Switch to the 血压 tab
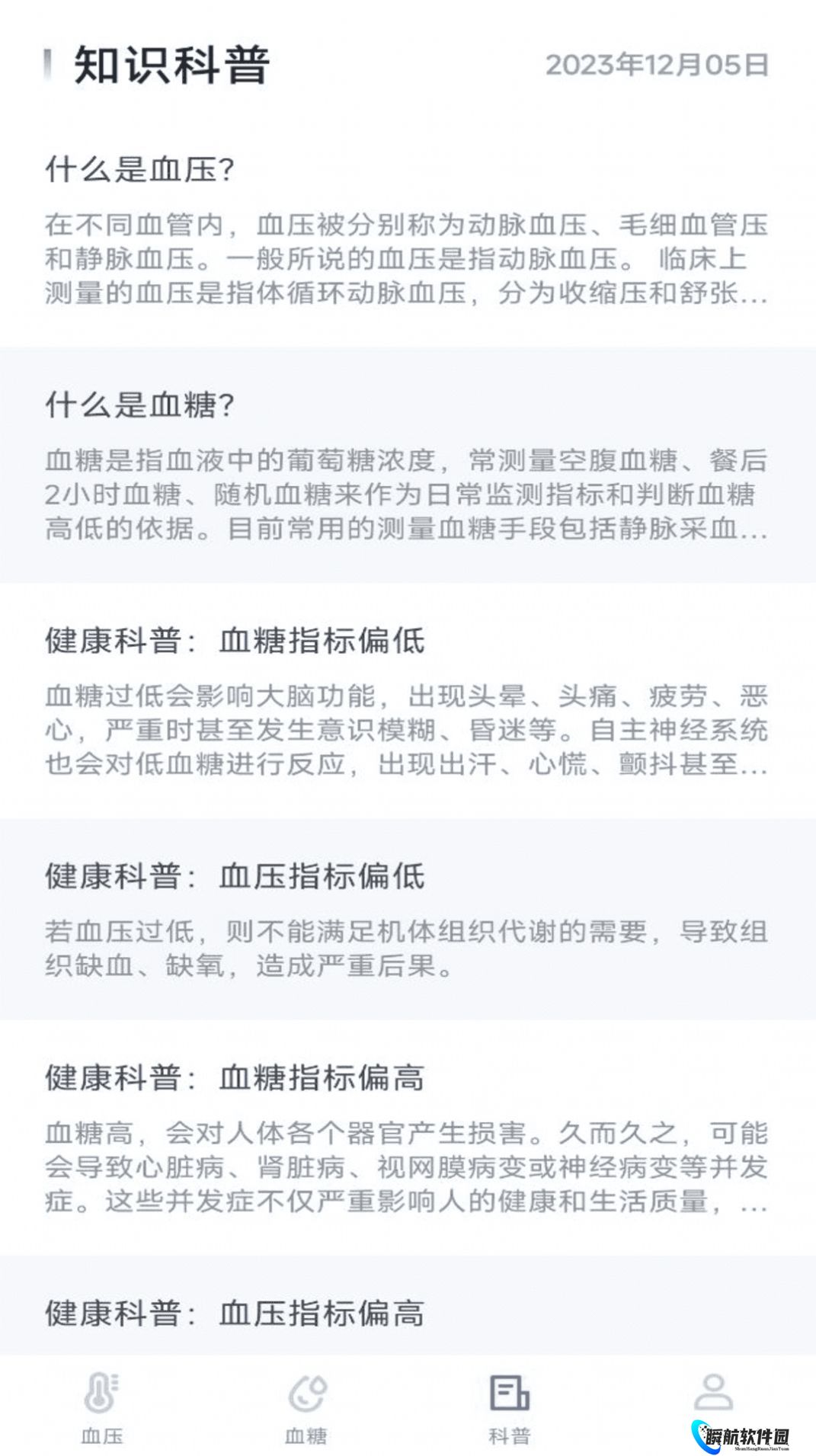This screenshot has height=1456, width=816. tap(102, 1408)
